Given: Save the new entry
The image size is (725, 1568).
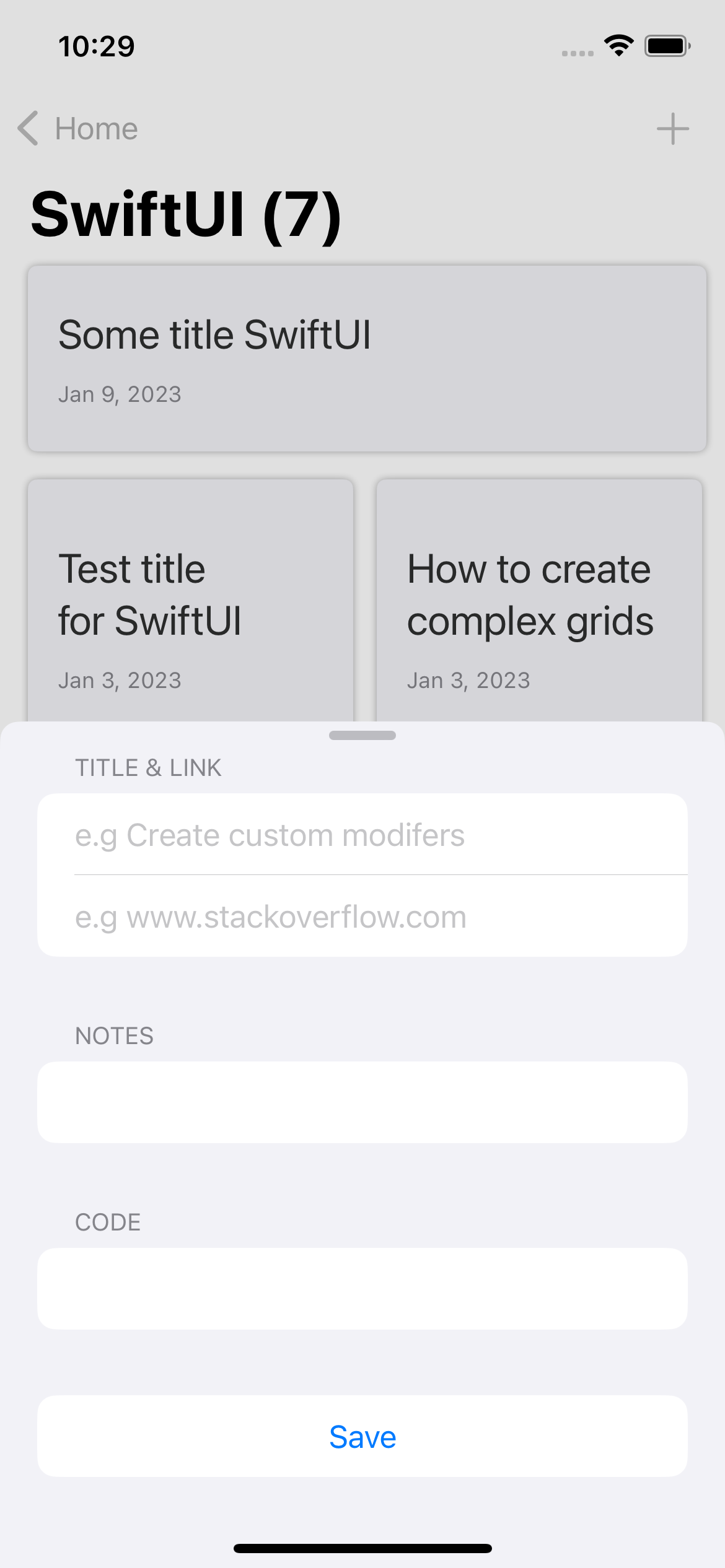Looking at the screenshot, I should pyautogui.click(x=362, y=1437).
